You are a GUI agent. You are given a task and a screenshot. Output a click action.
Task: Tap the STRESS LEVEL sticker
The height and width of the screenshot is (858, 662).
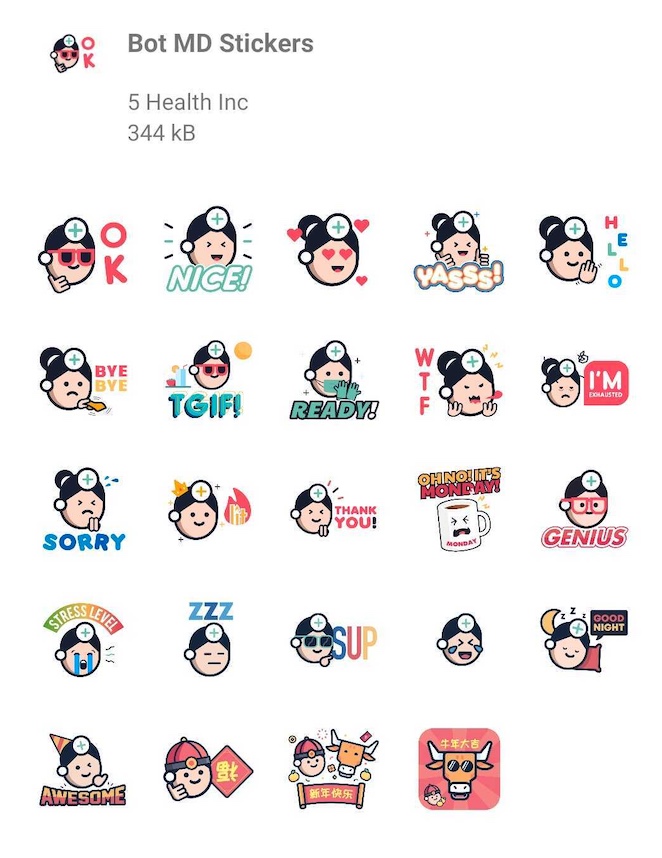click(x=84, y=640)
